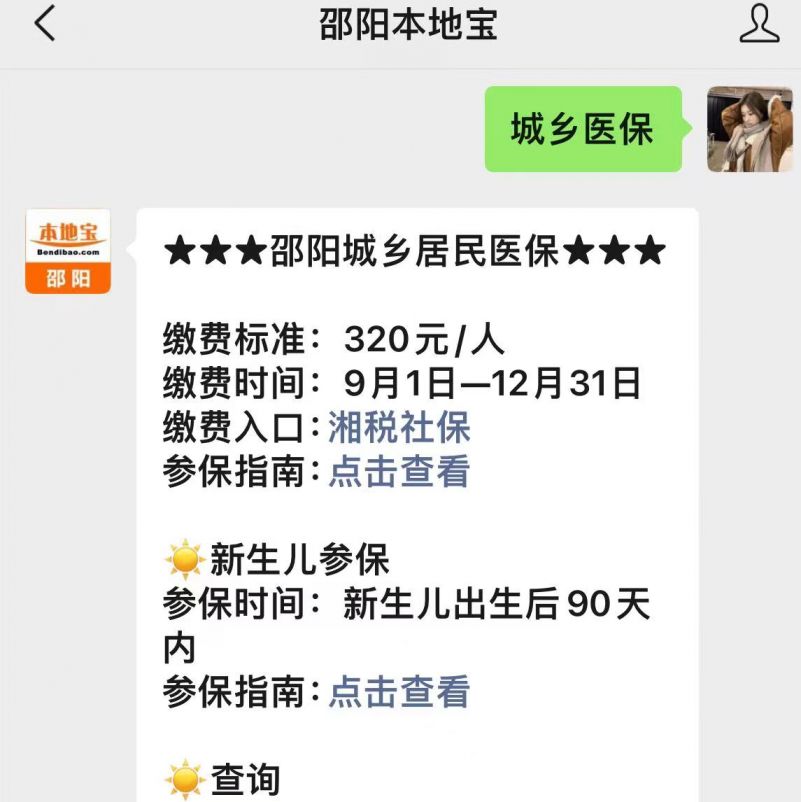Open the 邵阳本地宝 account avatar
The width and height of the screenshot is (801, 802).
tap(68, 251)
